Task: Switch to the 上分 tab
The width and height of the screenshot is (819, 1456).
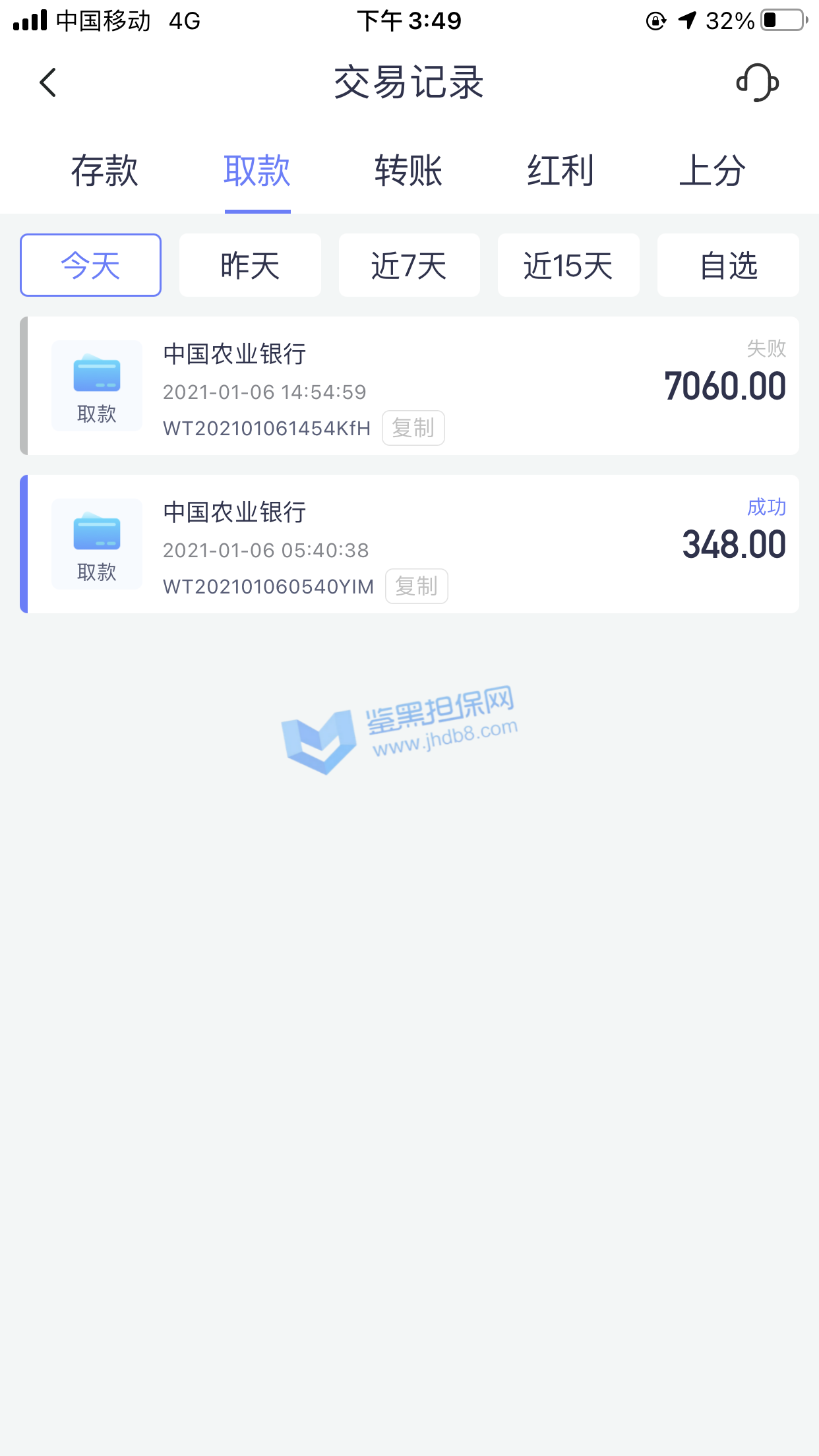Action: pos(712,171)
